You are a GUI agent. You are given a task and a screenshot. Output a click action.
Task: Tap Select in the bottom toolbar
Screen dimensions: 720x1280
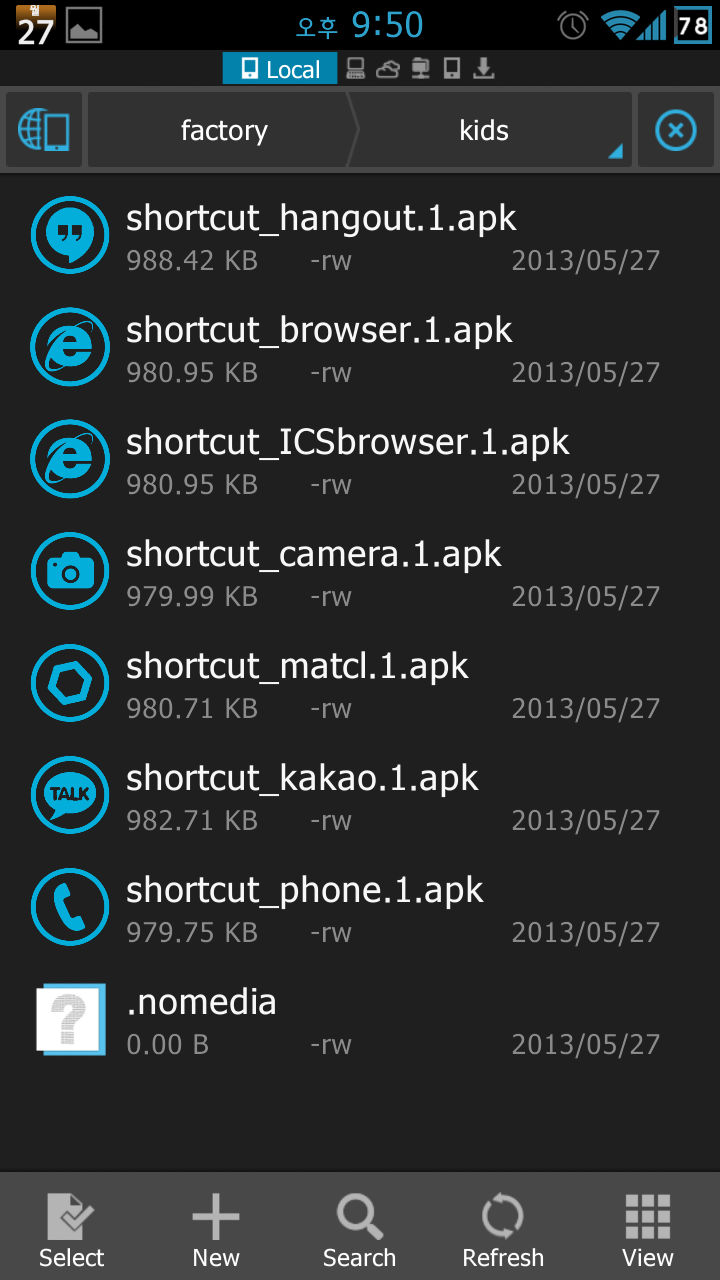72,1230
